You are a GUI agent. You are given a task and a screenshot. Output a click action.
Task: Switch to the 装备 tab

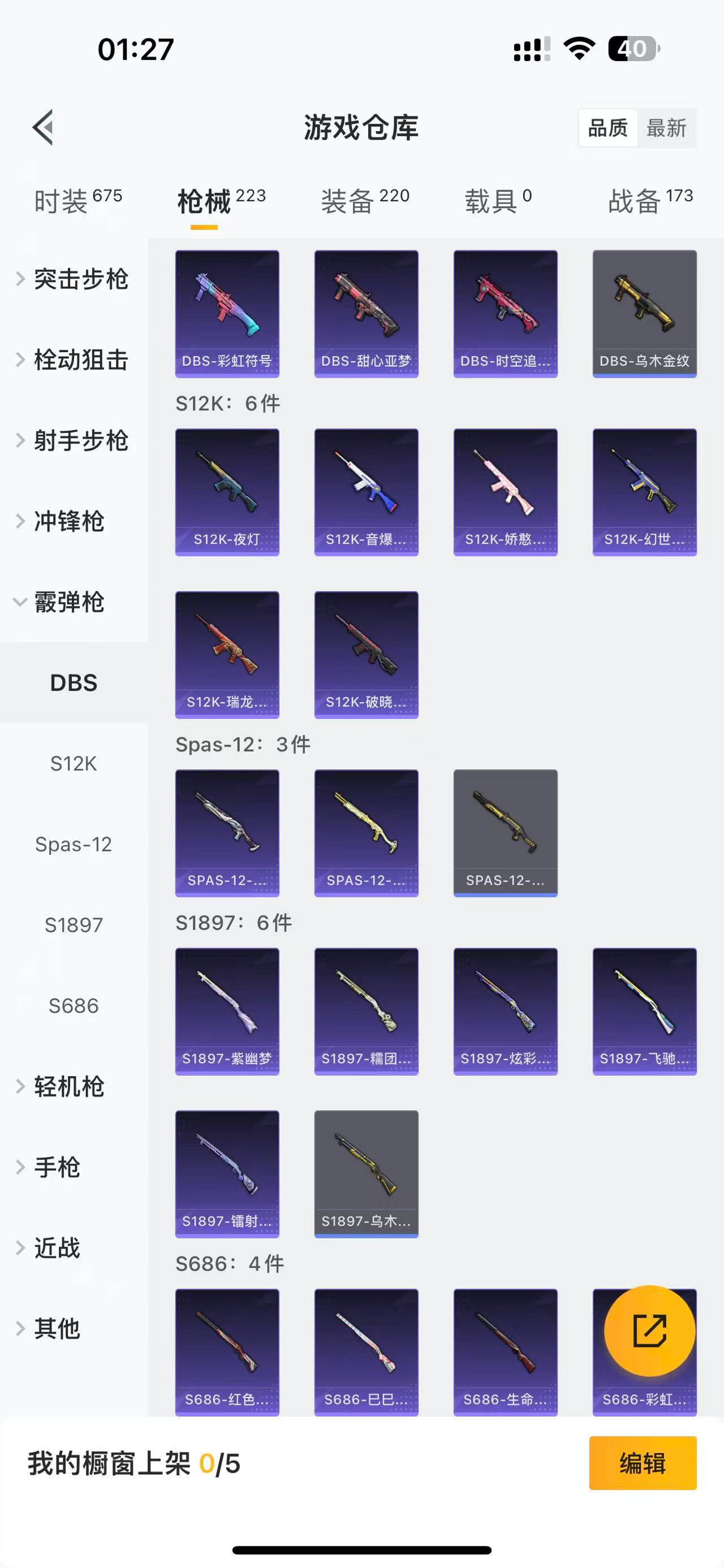click(365, 201)
